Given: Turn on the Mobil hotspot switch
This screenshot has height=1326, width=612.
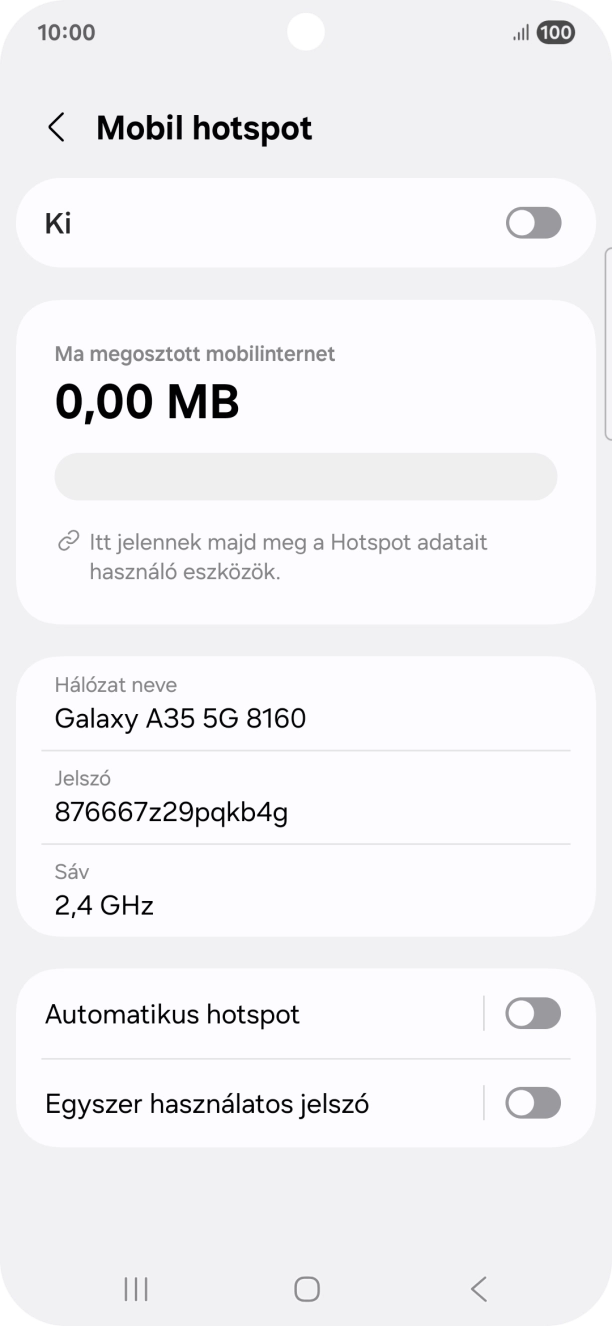Looking at the screenshot, I should coord(533,223).
